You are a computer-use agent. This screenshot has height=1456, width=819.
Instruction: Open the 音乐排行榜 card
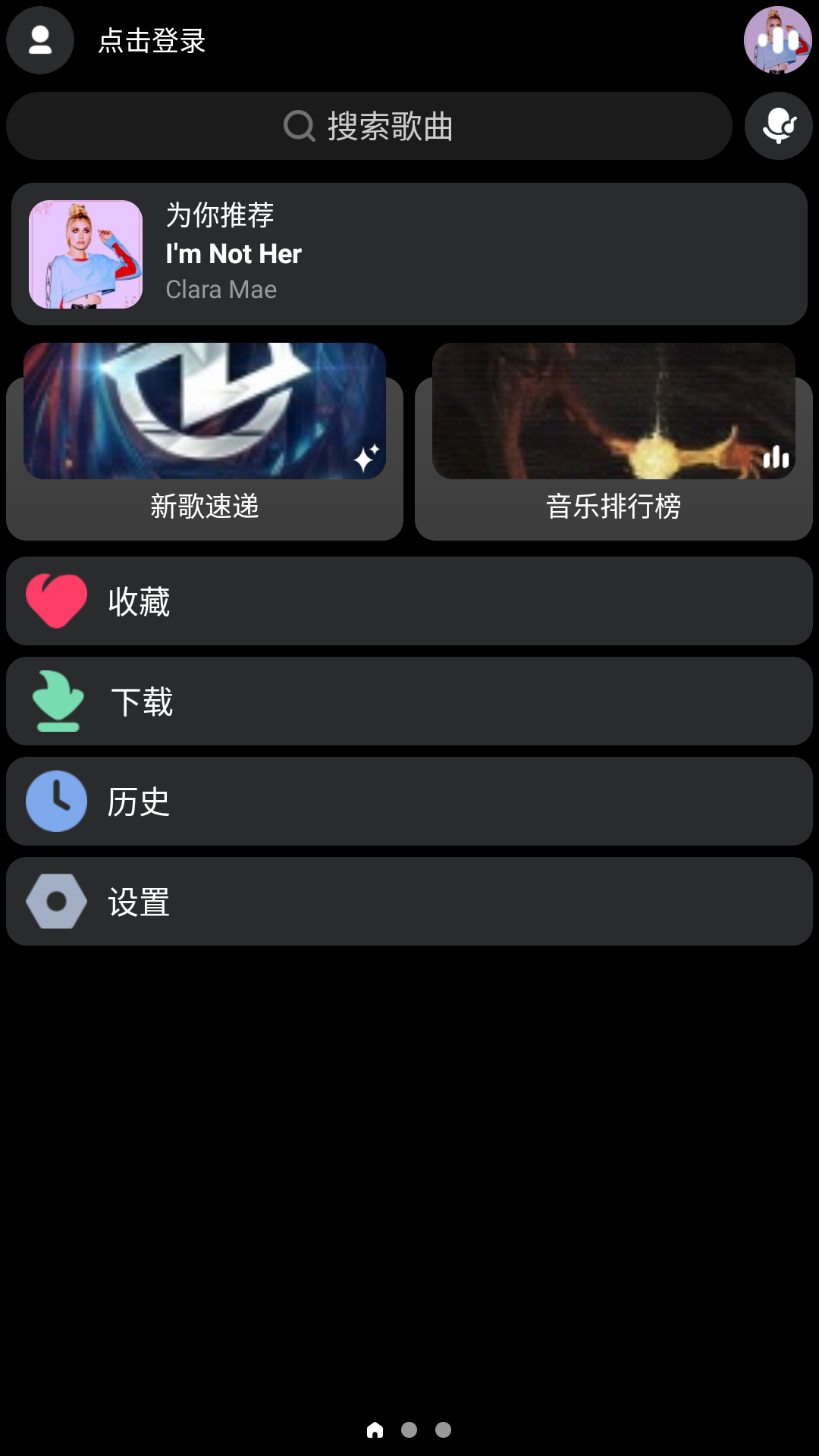tap(613, 441)
